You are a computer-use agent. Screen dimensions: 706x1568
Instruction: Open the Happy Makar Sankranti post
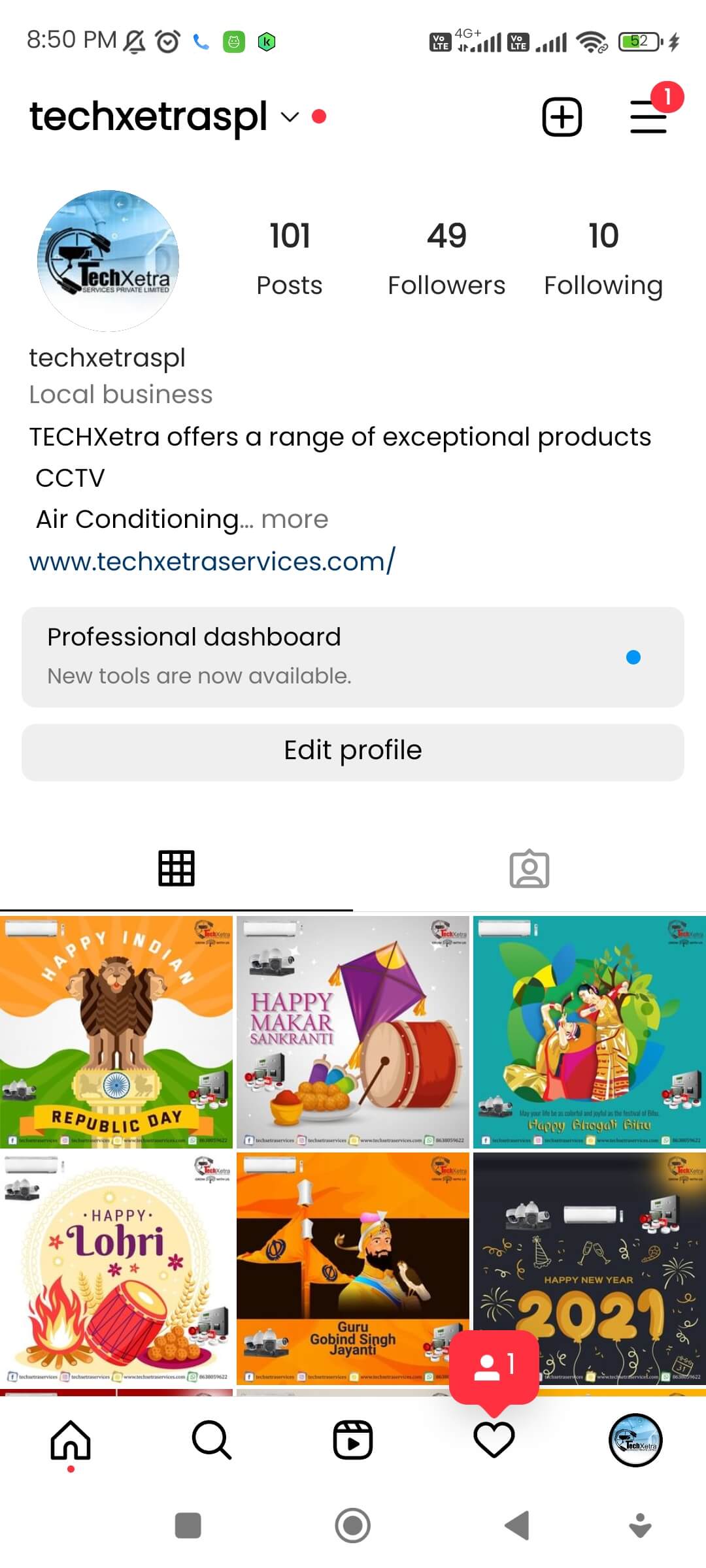[353, 1032]
